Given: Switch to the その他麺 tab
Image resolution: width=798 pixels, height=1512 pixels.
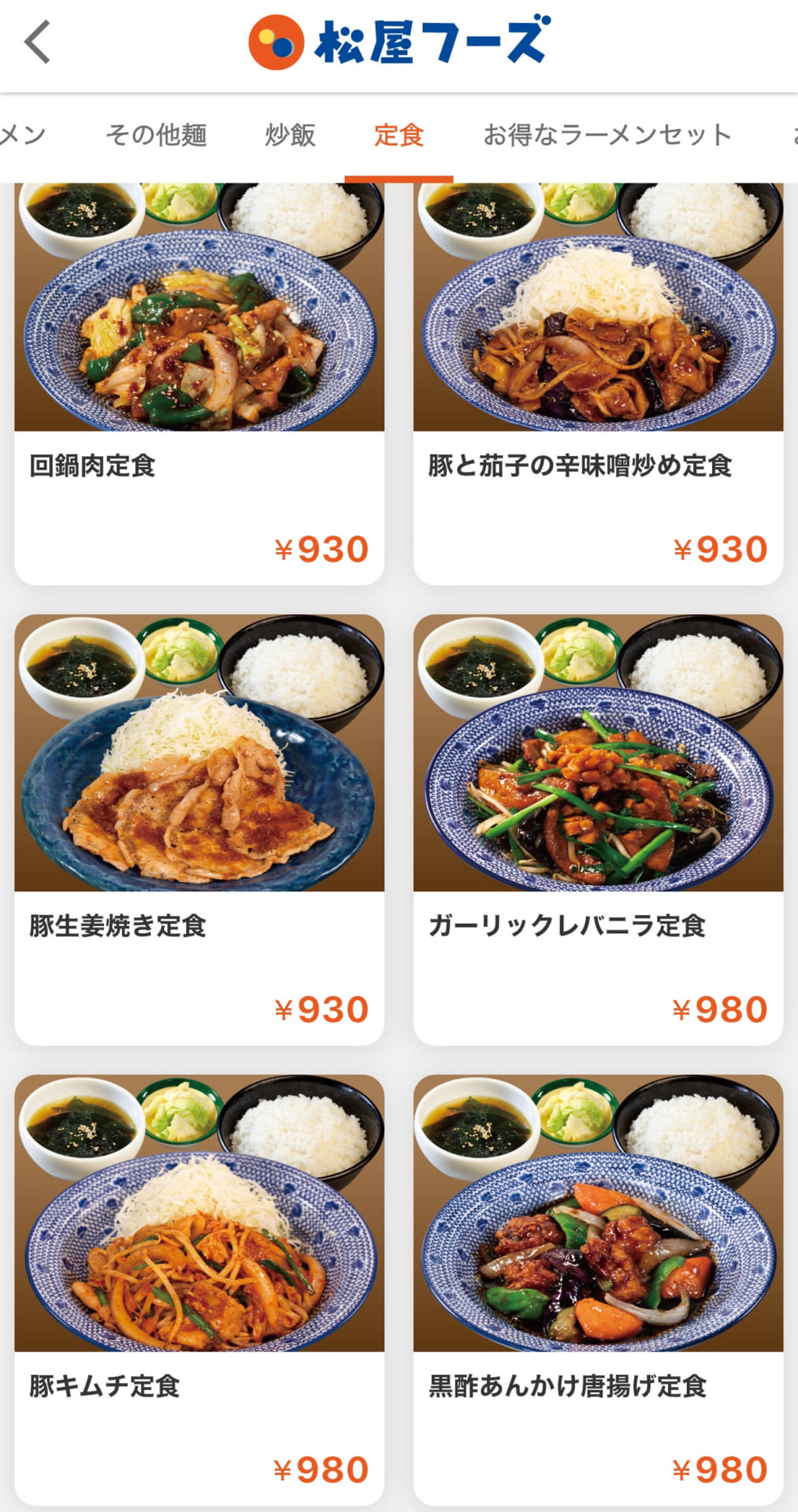Looking at the screenshot, I should 156,135.
